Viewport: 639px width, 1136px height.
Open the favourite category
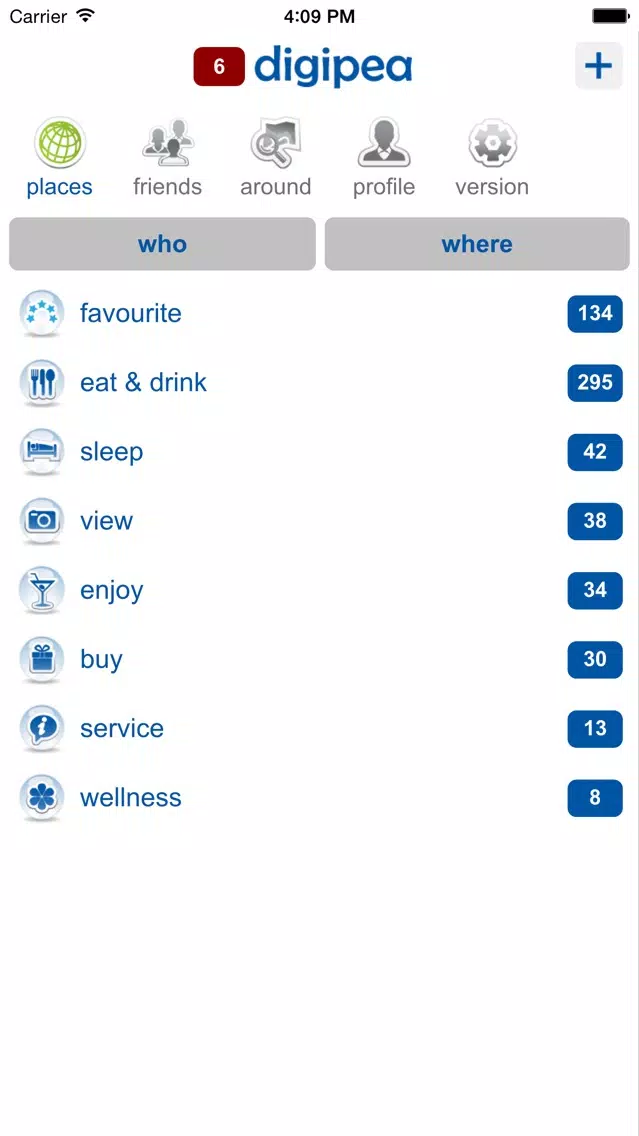point(320,314)
